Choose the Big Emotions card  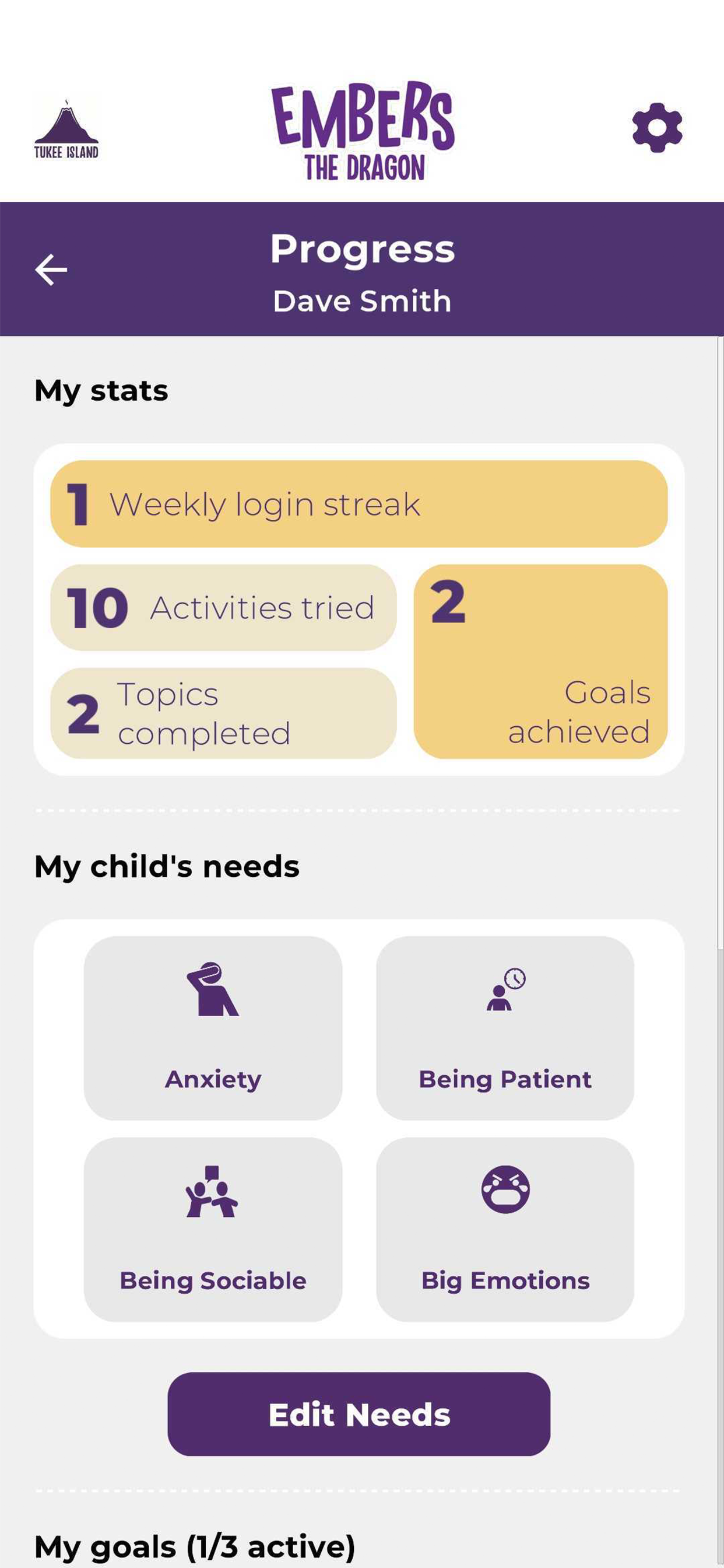(x=505, y=1230)
